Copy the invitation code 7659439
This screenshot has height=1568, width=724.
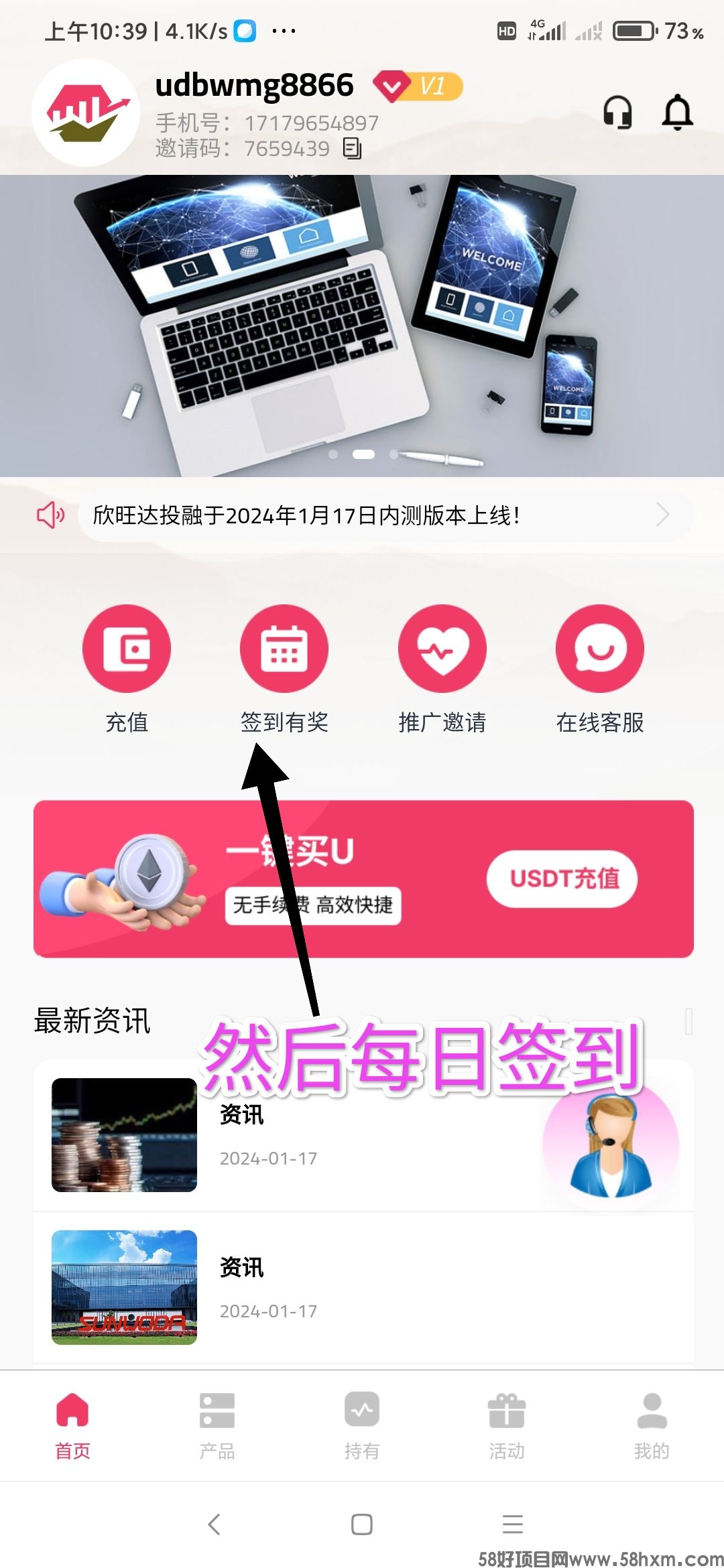[352, 148]
